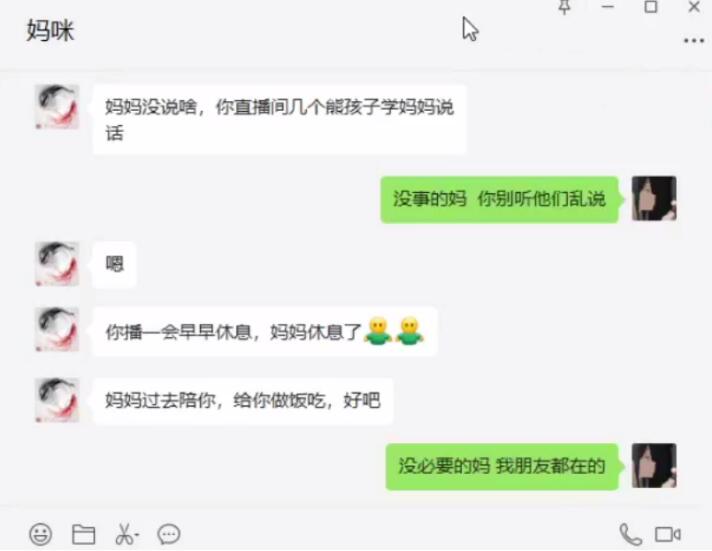Open mom's avatar beside the 嗯 message
This screenshot has width=712, height=551.
[x=56, y=264]
